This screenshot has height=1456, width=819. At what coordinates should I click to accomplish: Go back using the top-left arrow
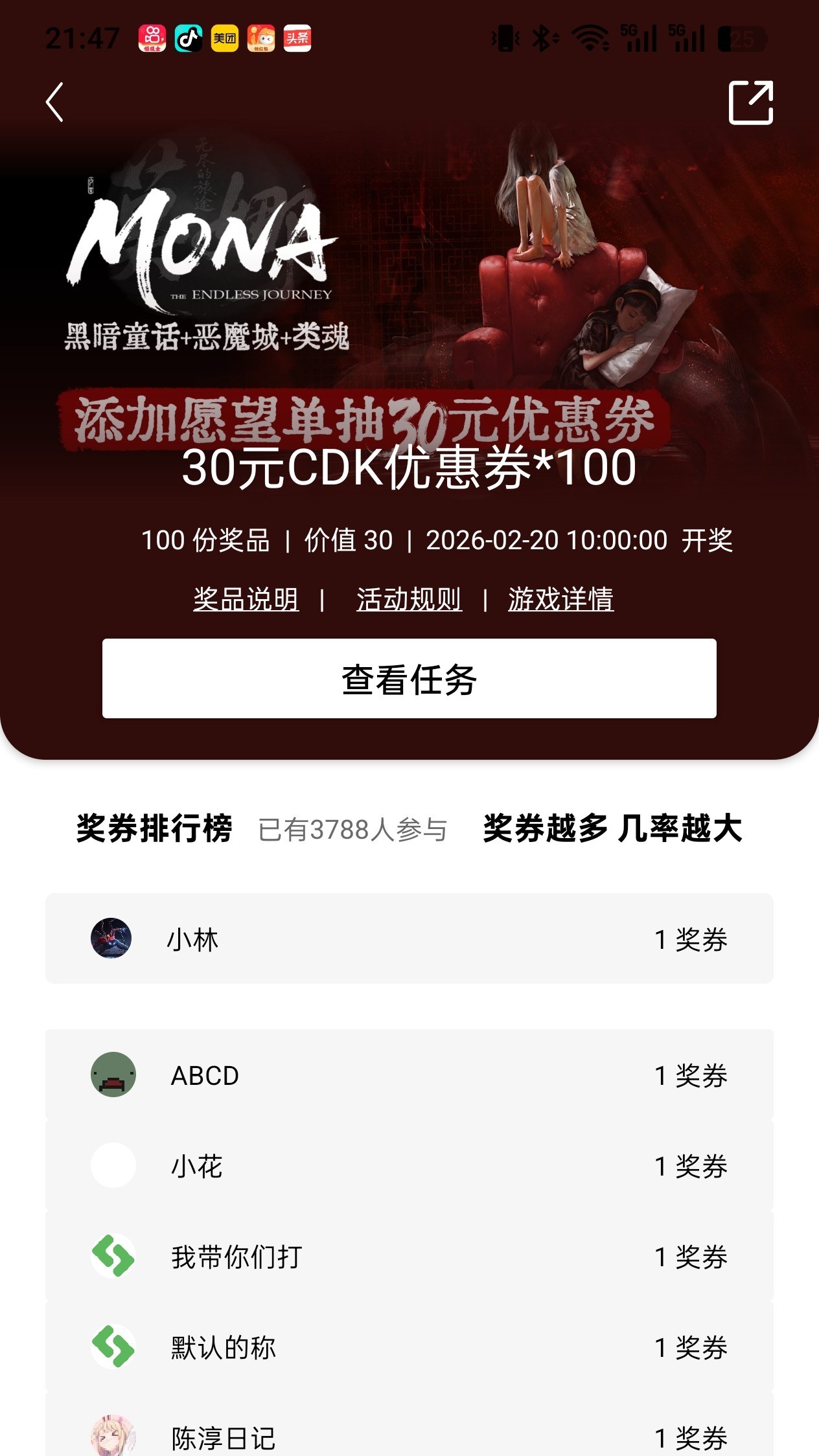(55, 102)
